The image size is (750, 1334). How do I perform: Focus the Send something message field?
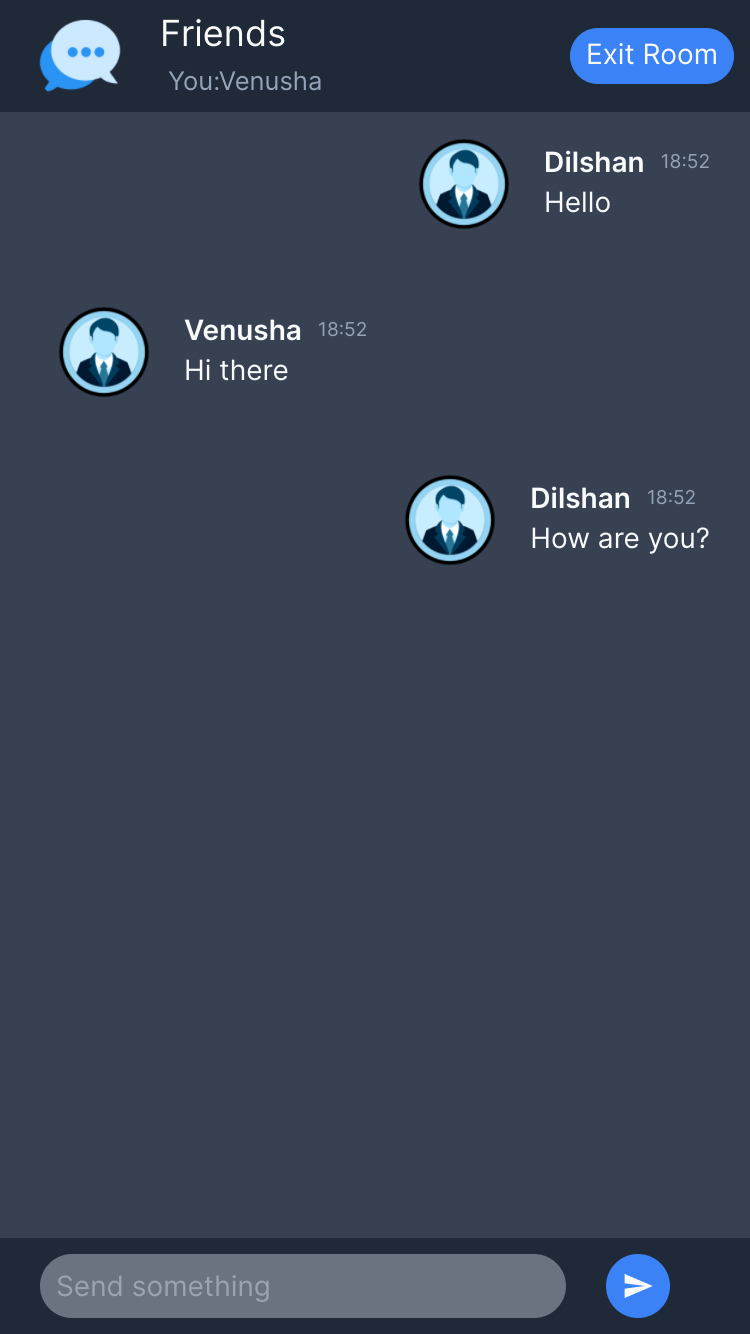pos(303,1286)
